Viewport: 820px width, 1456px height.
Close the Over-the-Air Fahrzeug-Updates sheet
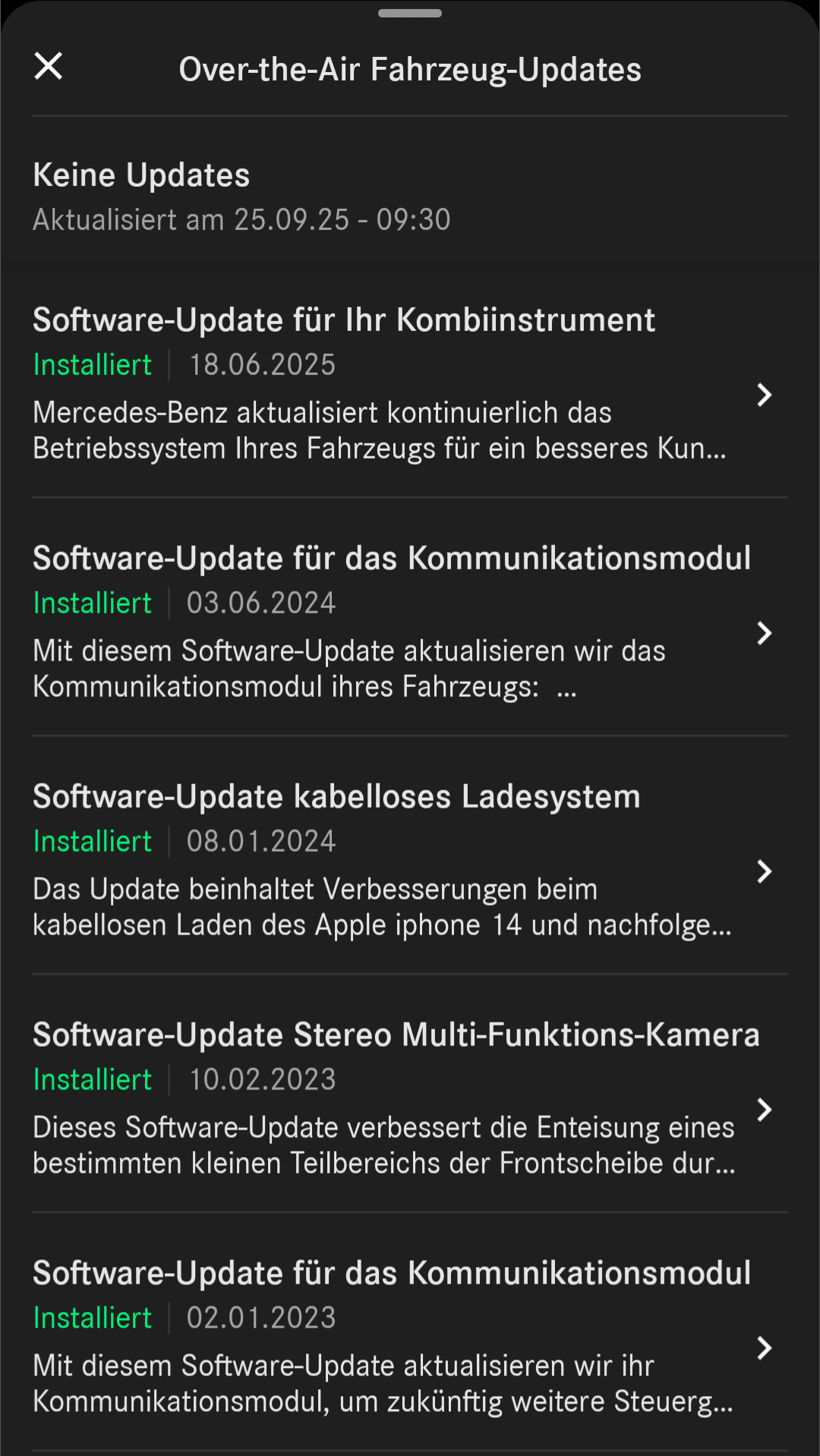tap(49, 67)
